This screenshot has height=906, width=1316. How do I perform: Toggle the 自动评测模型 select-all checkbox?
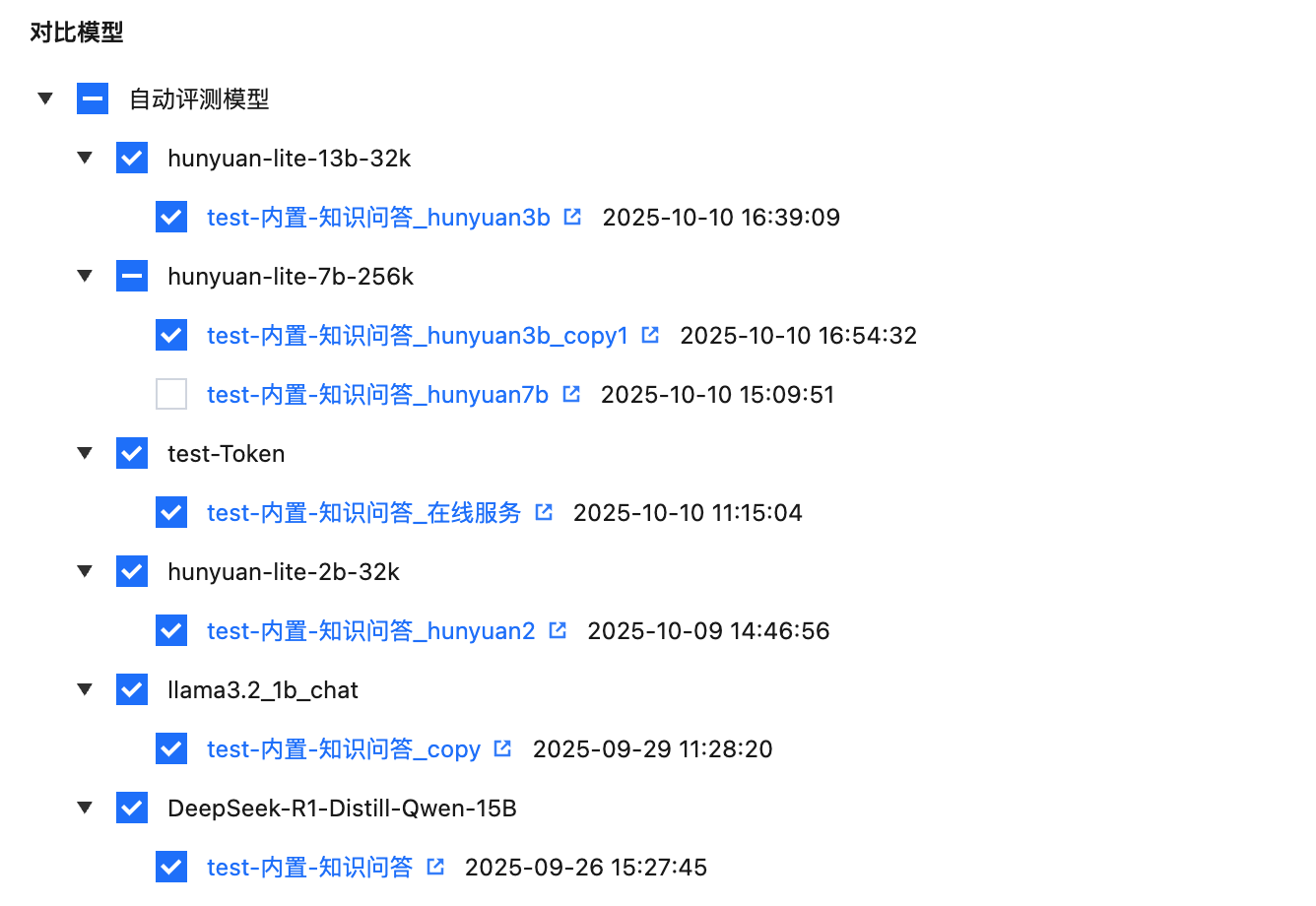point(93,98)
